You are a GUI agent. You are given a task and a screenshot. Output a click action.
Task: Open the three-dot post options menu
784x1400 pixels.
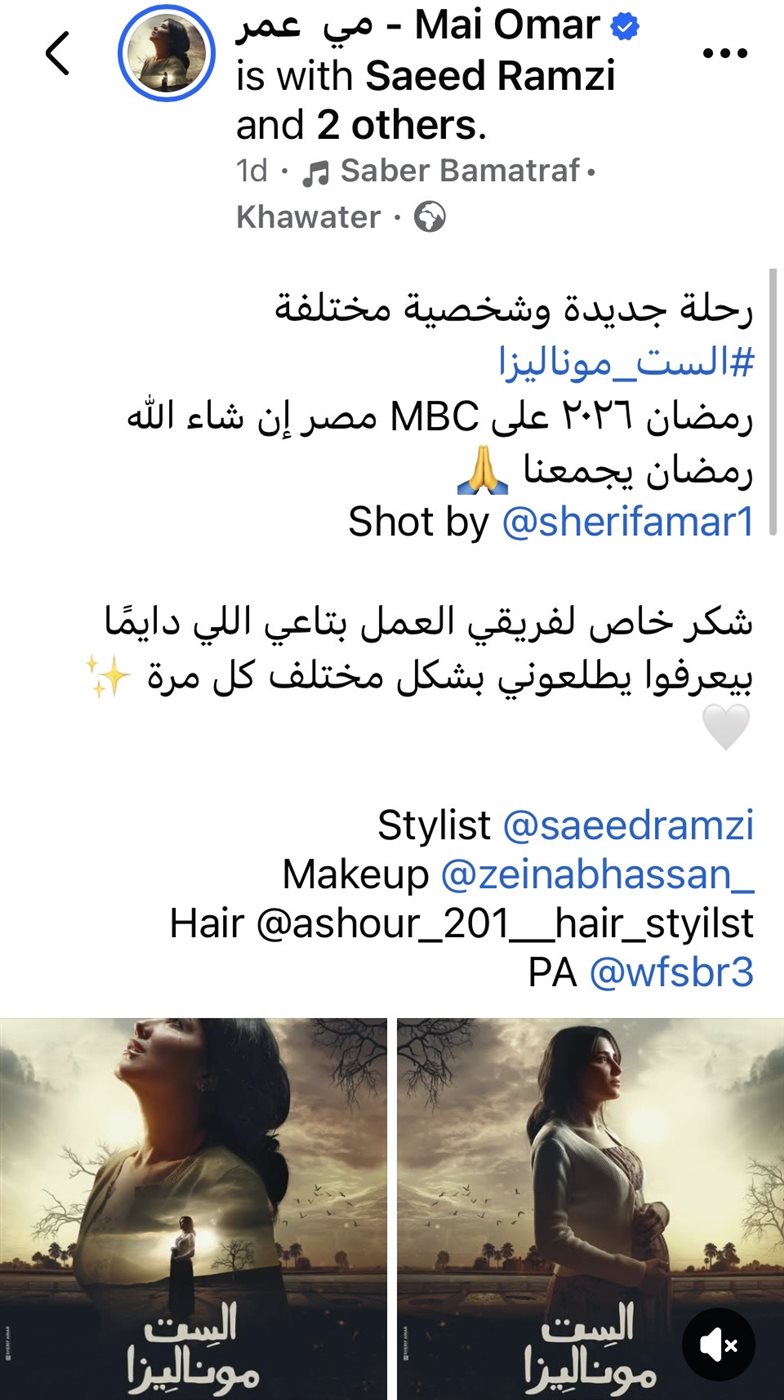[726, 54]
